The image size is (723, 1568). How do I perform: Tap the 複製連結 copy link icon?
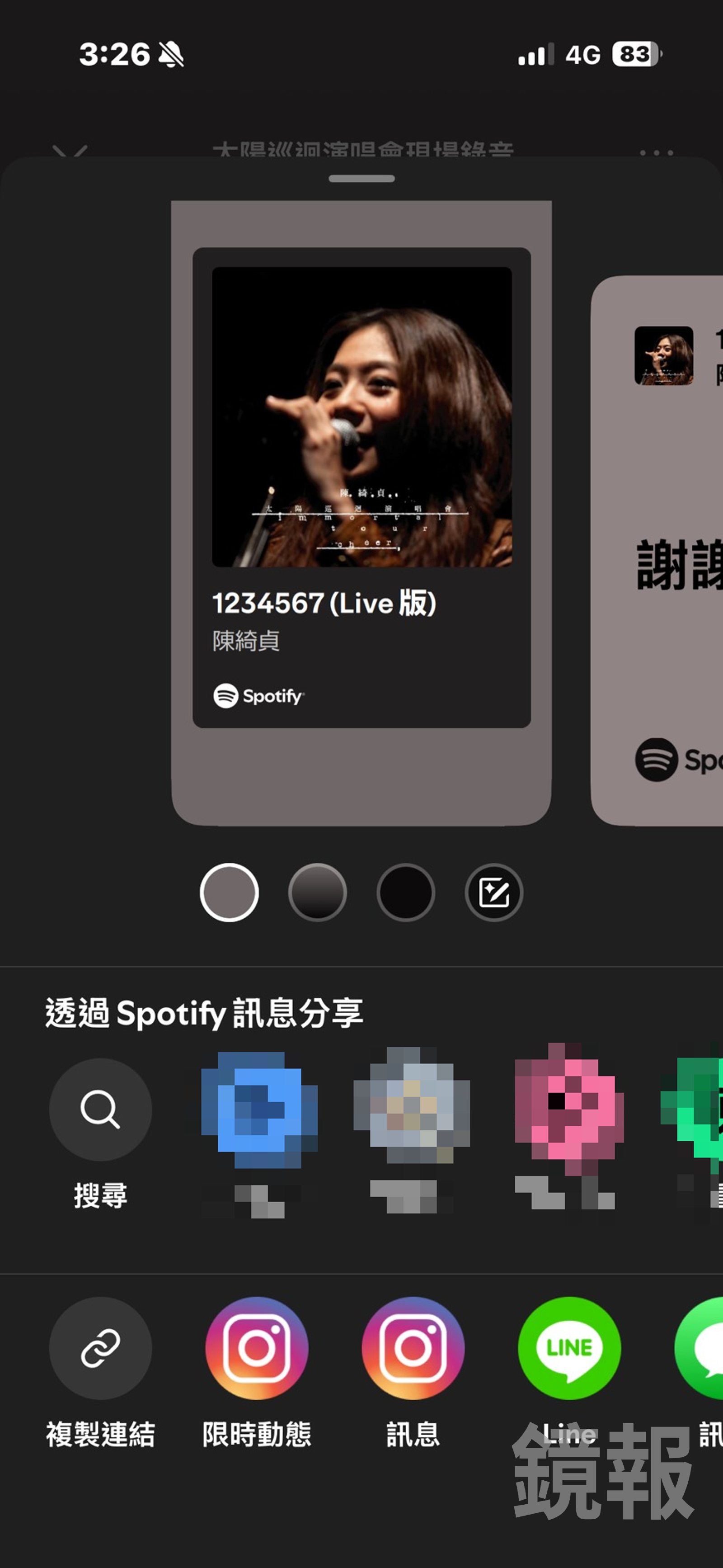tap(100, 1349)
